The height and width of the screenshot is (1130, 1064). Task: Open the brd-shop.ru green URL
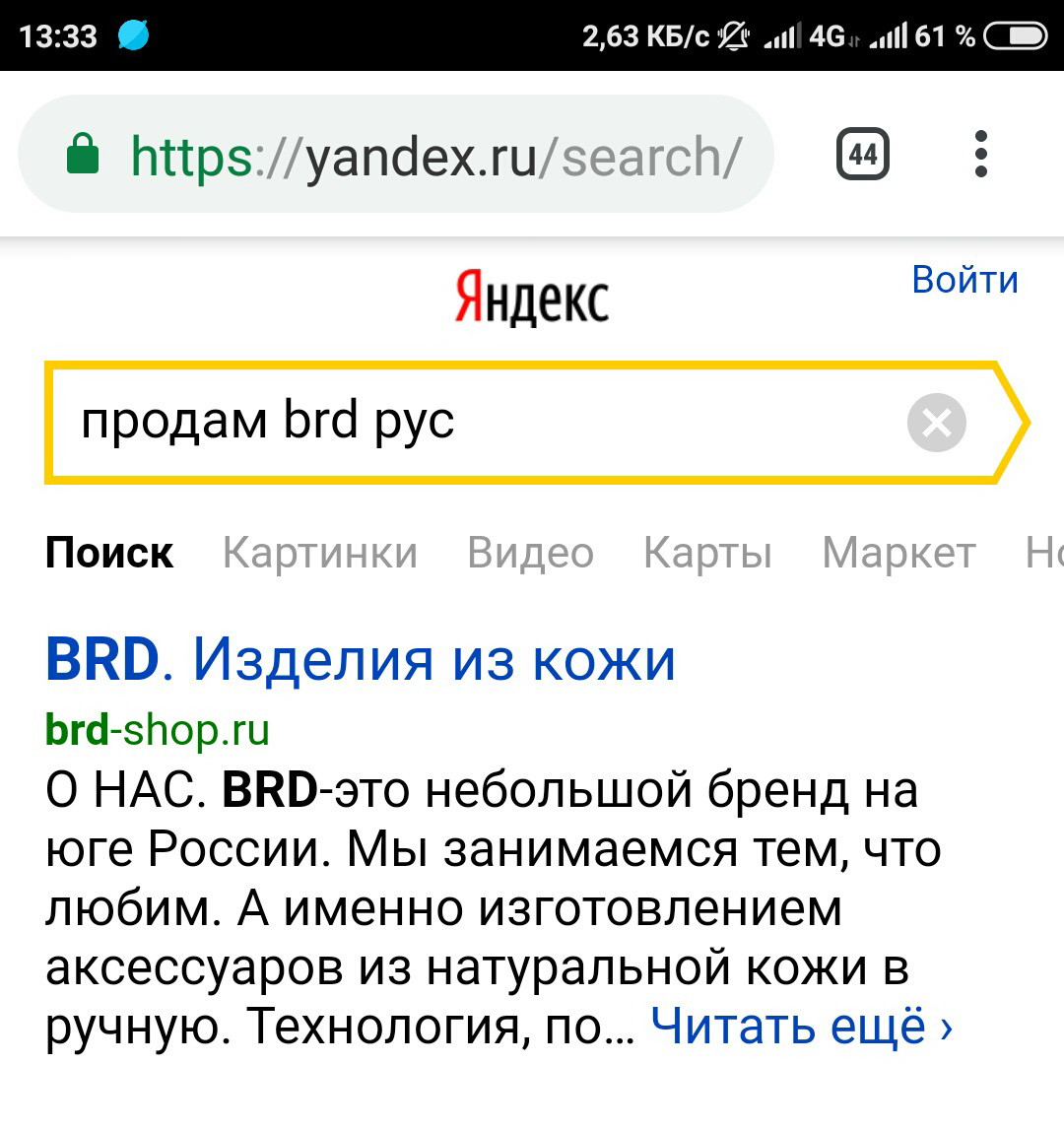point(158,730)
